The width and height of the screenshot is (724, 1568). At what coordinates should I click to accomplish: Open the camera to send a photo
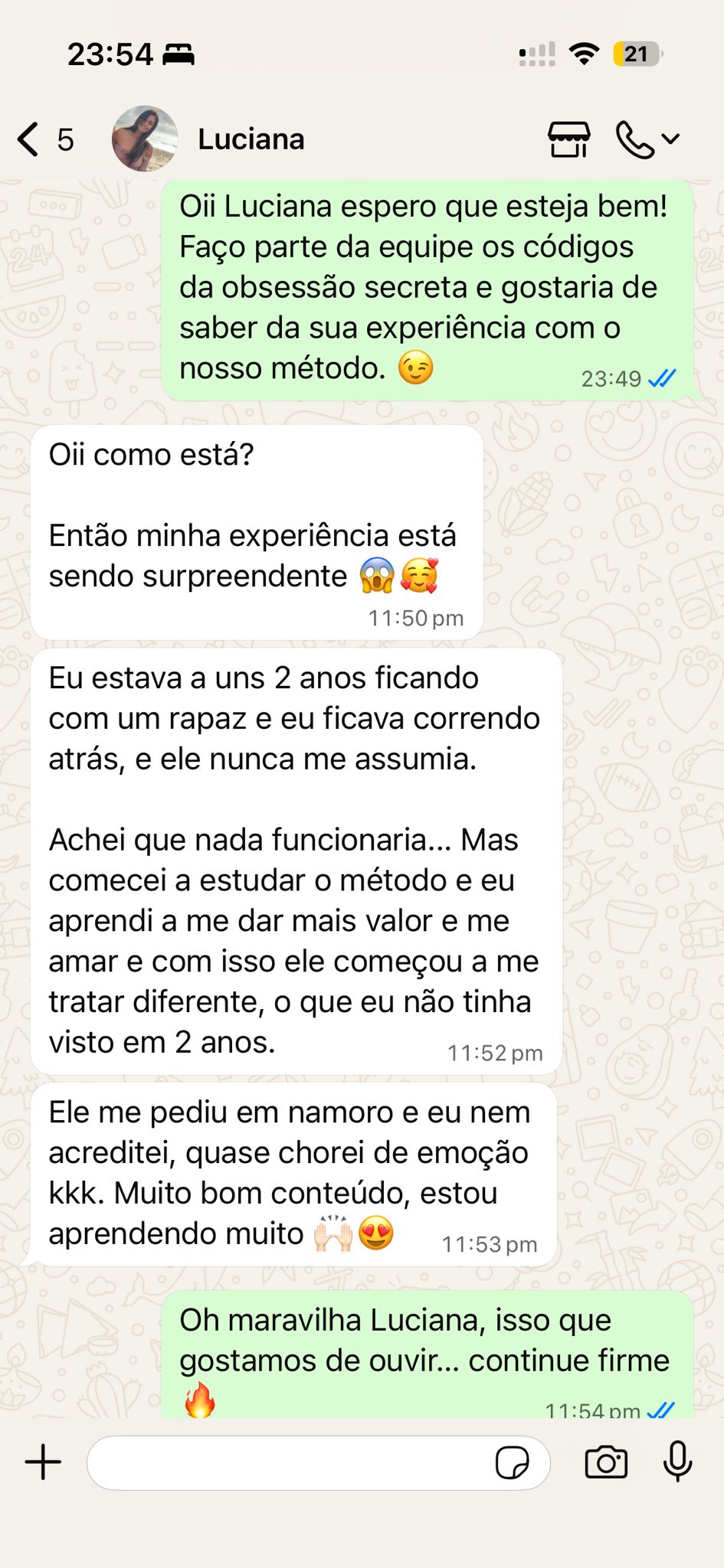click(606, 1462)
